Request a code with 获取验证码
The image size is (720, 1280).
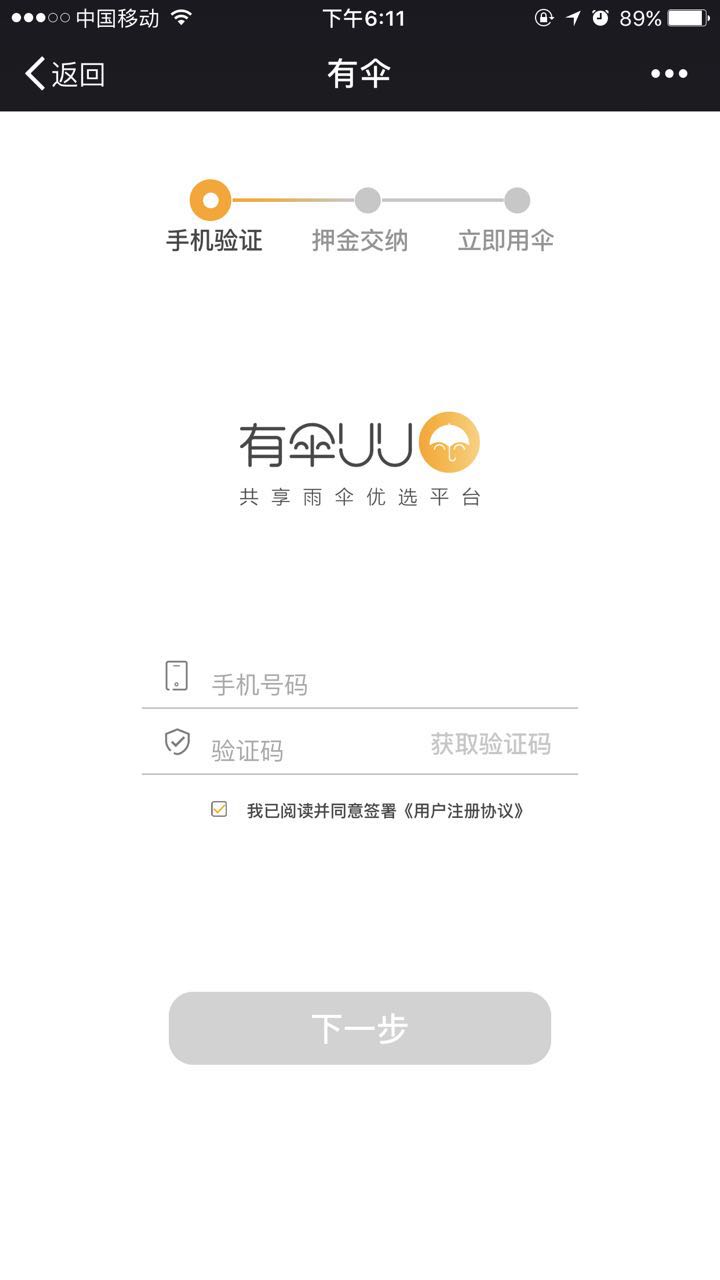tap(491, 744)
